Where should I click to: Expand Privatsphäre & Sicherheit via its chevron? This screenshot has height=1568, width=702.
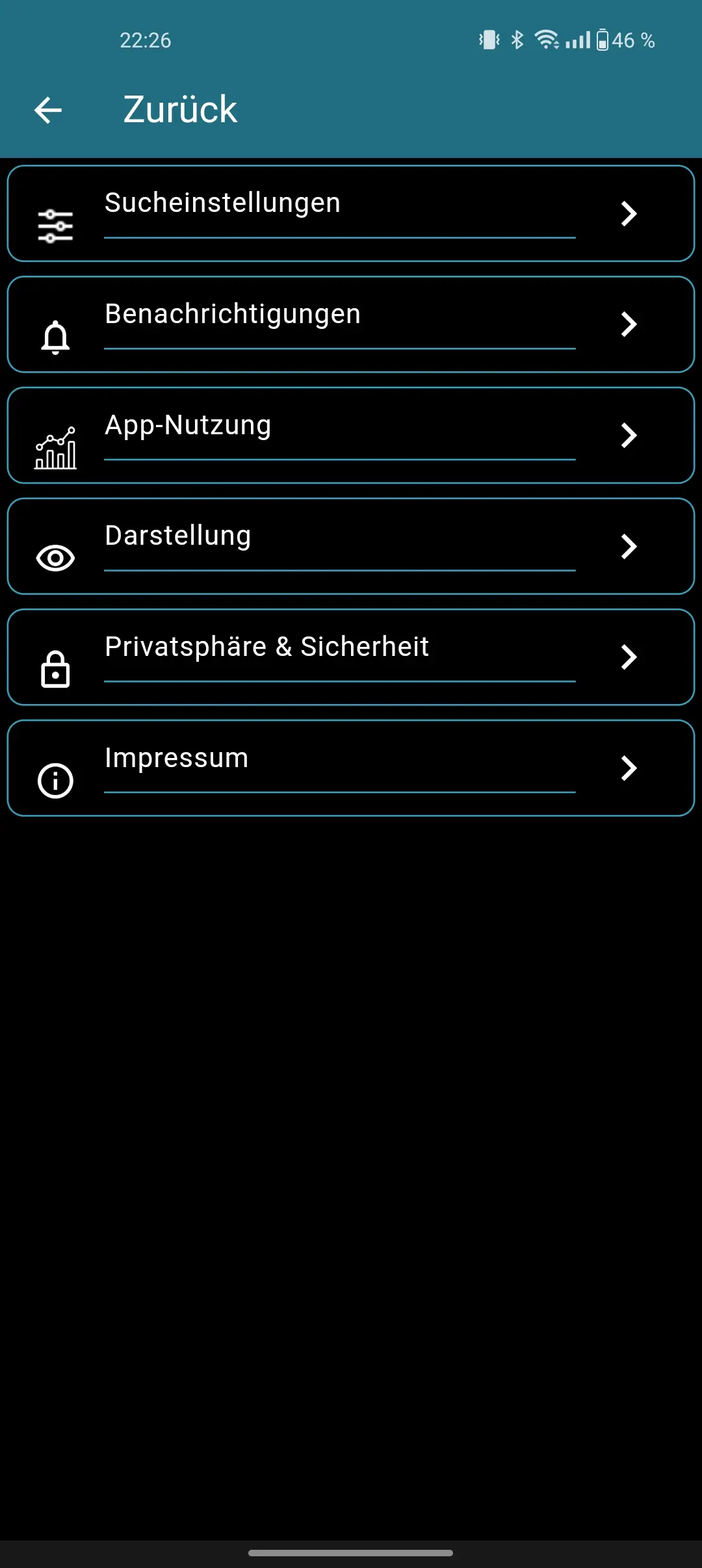627,657
